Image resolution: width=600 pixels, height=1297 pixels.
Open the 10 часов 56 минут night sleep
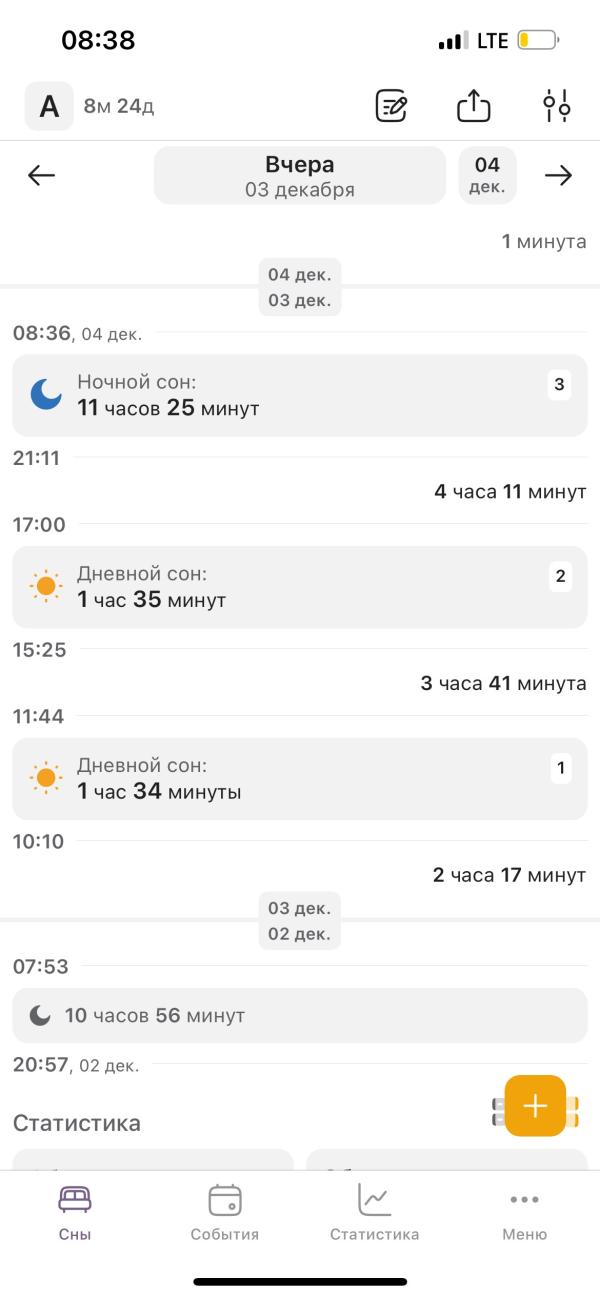point(299,1016)
